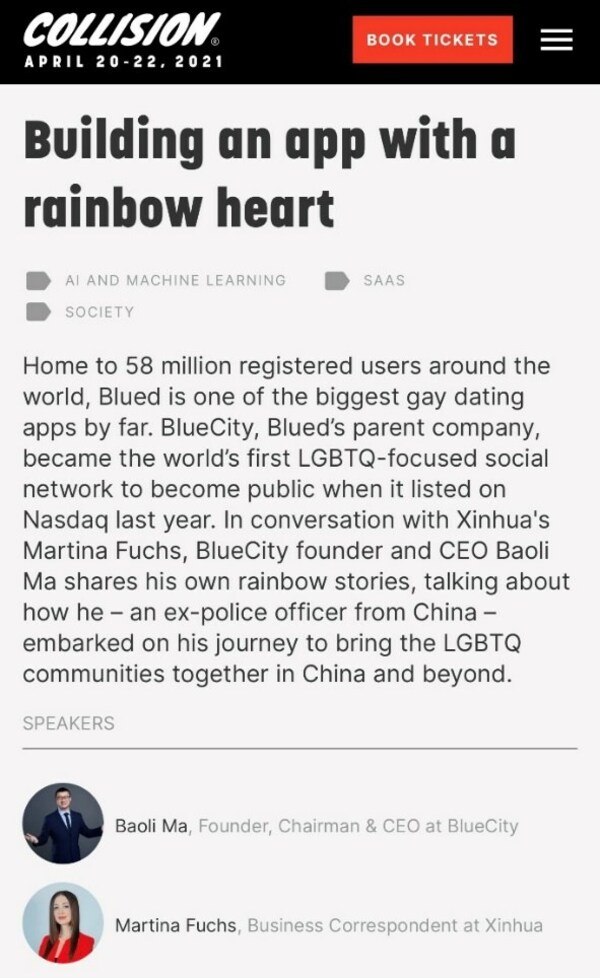
Task: Open speaker Baoli Ma's profile
Action: (x=150, y=826)
